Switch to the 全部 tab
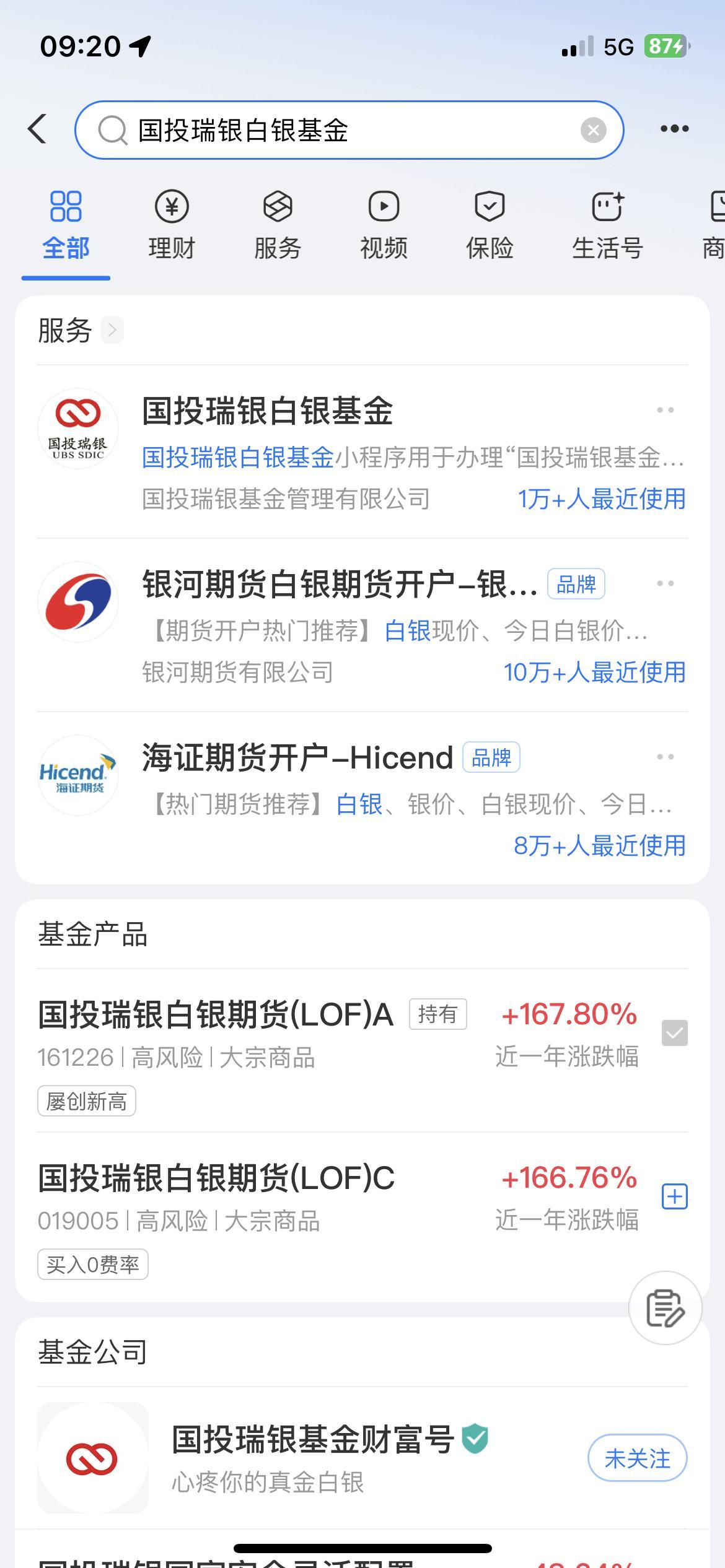 click(x=65, y=223)
